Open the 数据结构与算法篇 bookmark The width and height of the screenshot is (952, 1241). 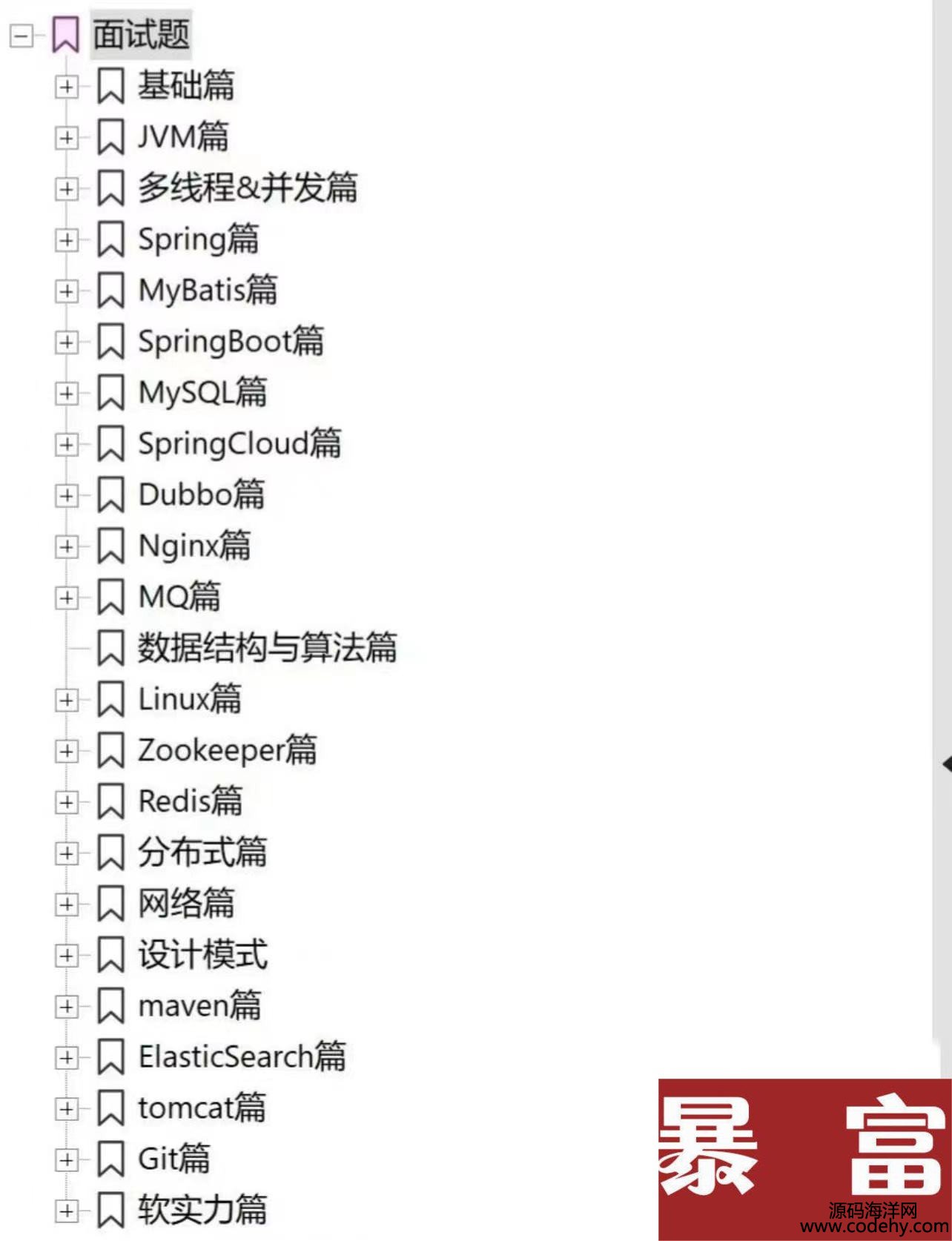click(267, 648)
